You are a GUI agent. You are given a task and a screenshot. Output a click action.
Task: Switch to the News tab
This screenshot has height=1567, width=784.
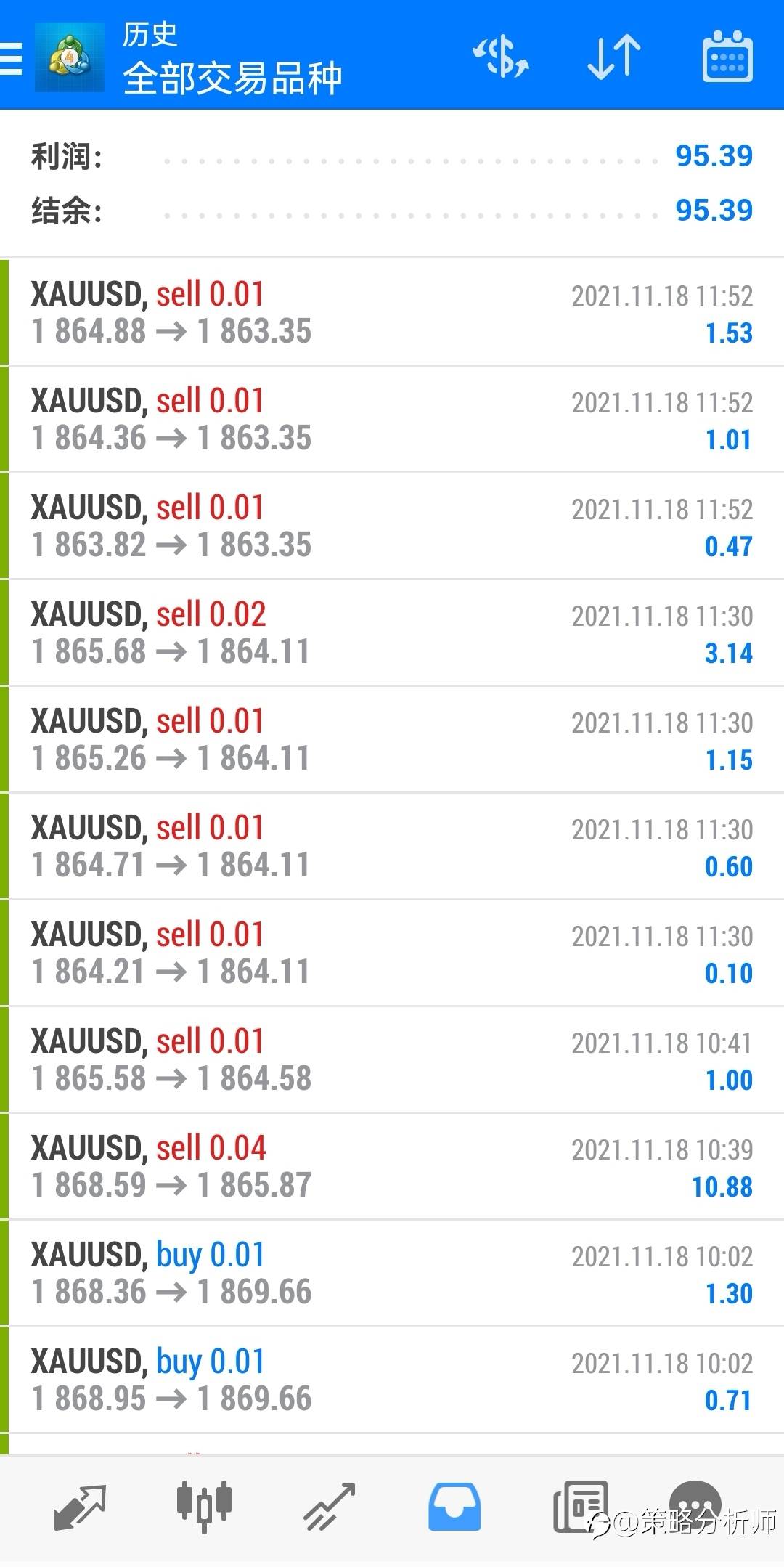pyautogui.click(x=579, y=1507)
